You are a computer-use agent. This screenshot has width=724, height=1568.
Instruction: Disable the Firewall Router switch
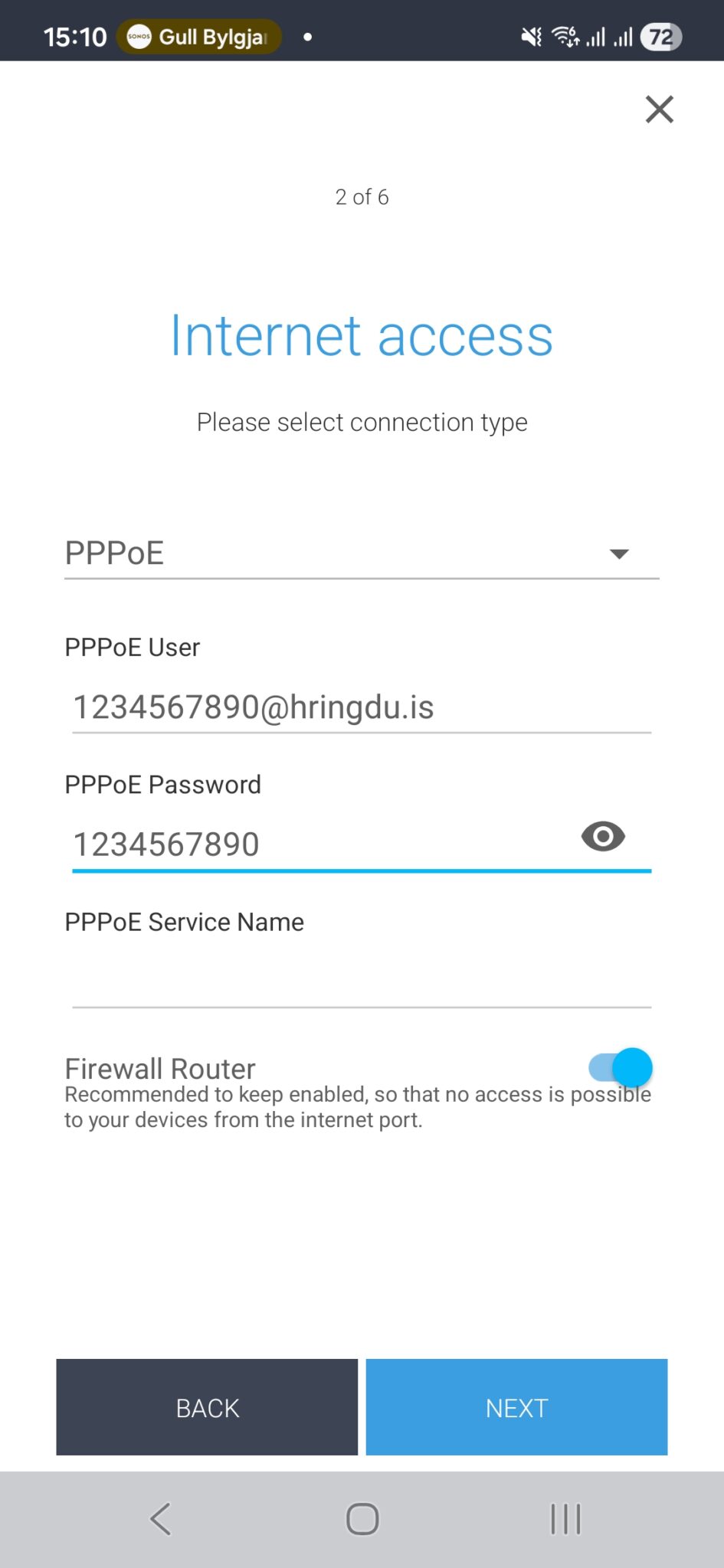[x=621, y=1067]
